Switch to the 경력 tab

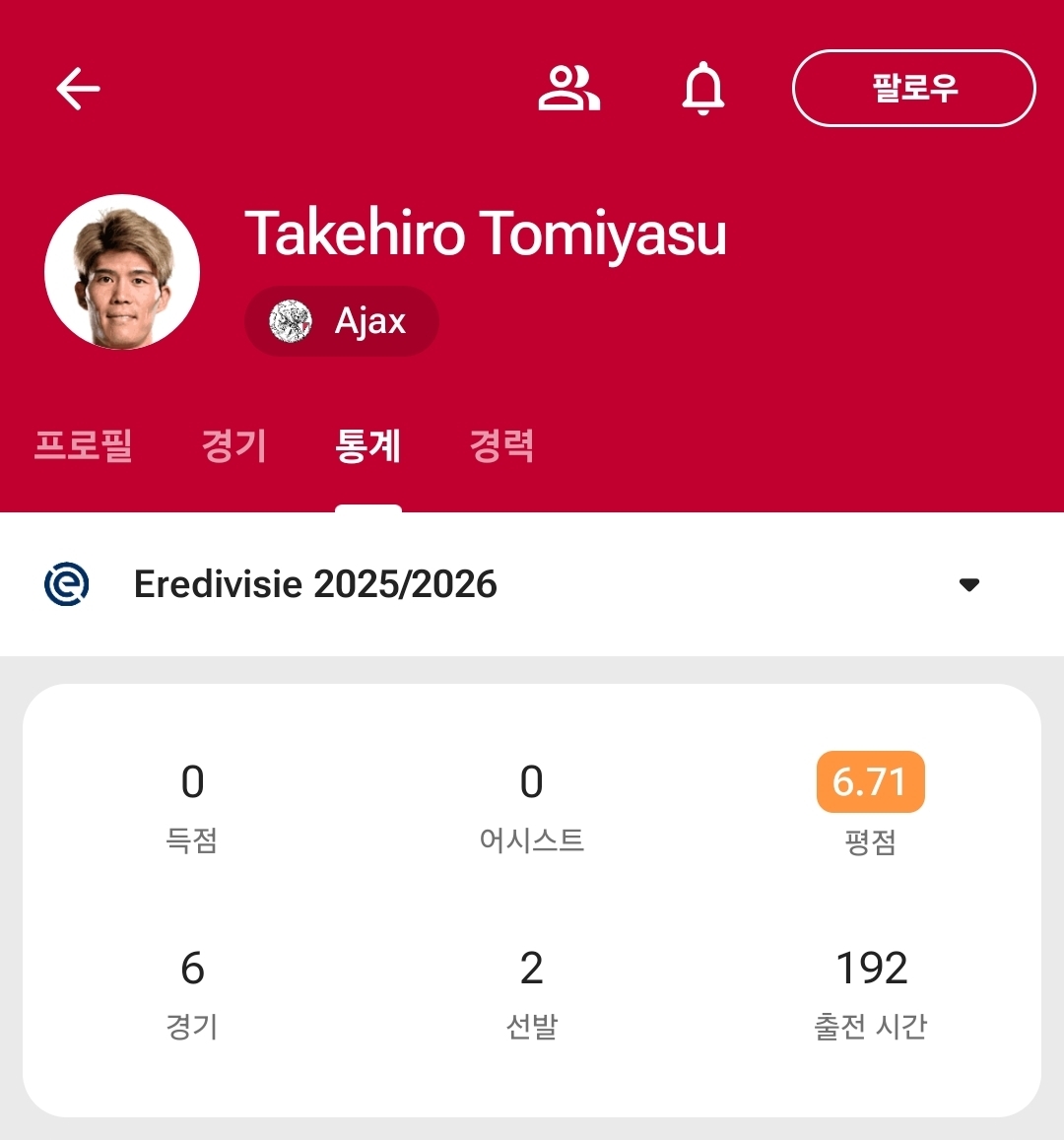[x=501, y=445]
